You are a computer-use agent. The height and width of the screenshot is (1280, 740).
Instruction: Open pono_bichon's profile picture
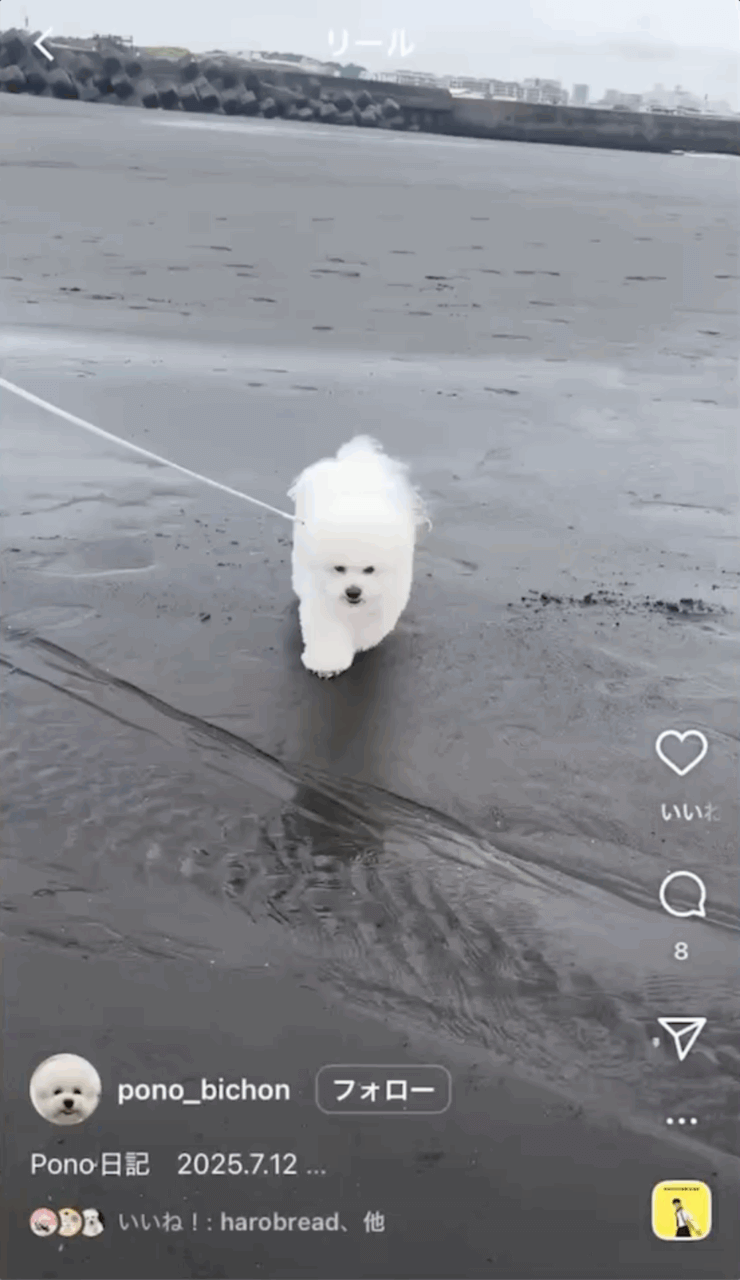tap(65, 1090)
